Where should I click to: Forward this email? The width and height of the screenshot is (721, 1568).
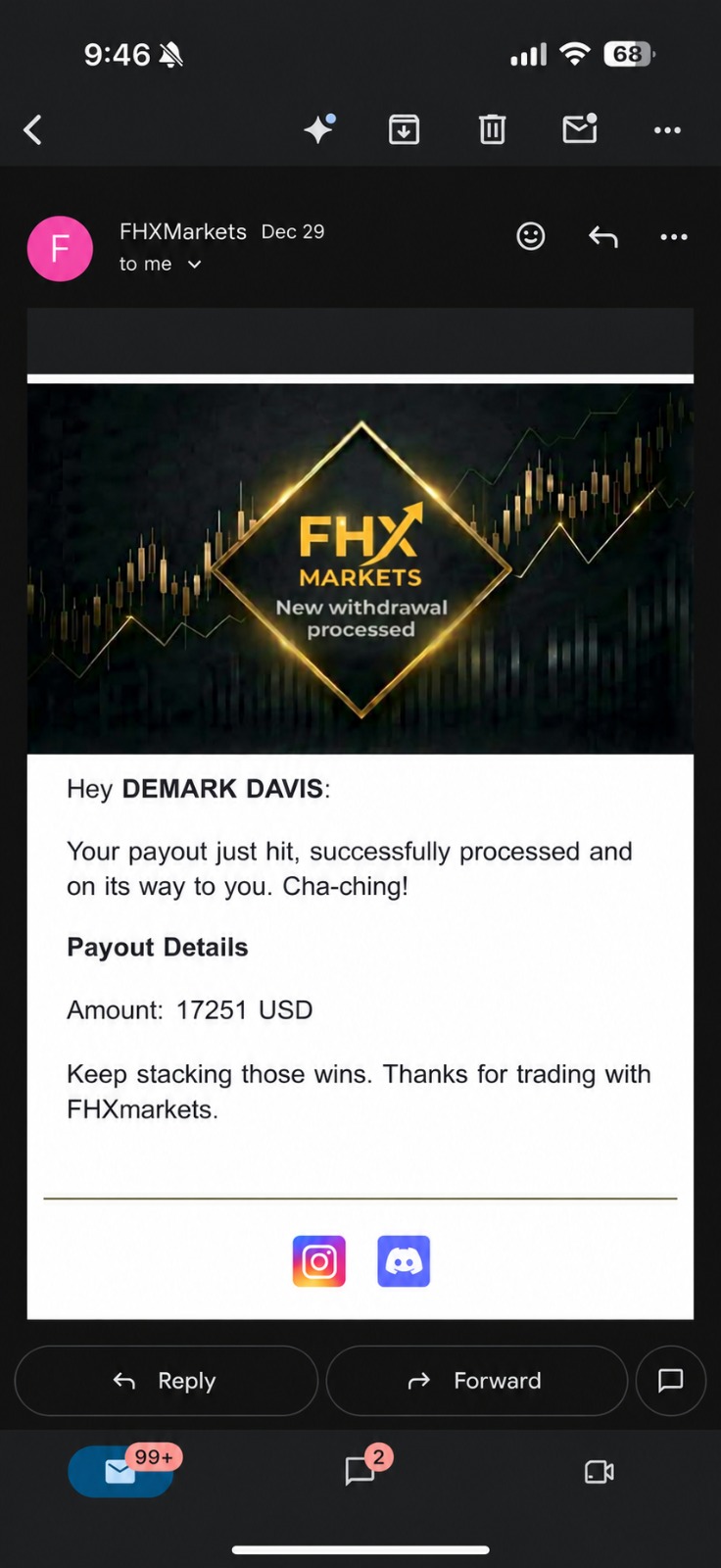(476, 1380)
